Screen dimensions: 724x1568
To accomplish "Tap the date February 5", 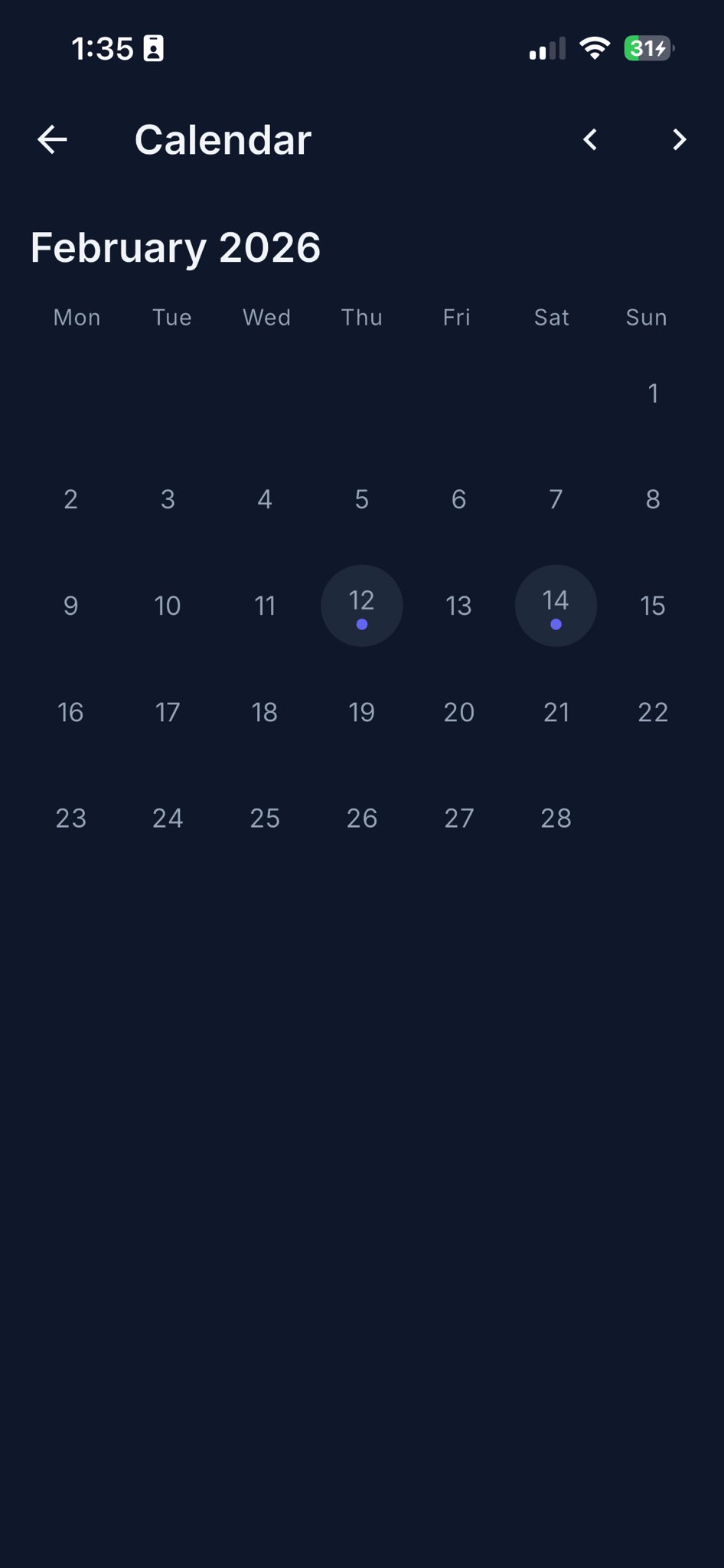I will click(362, 500).
